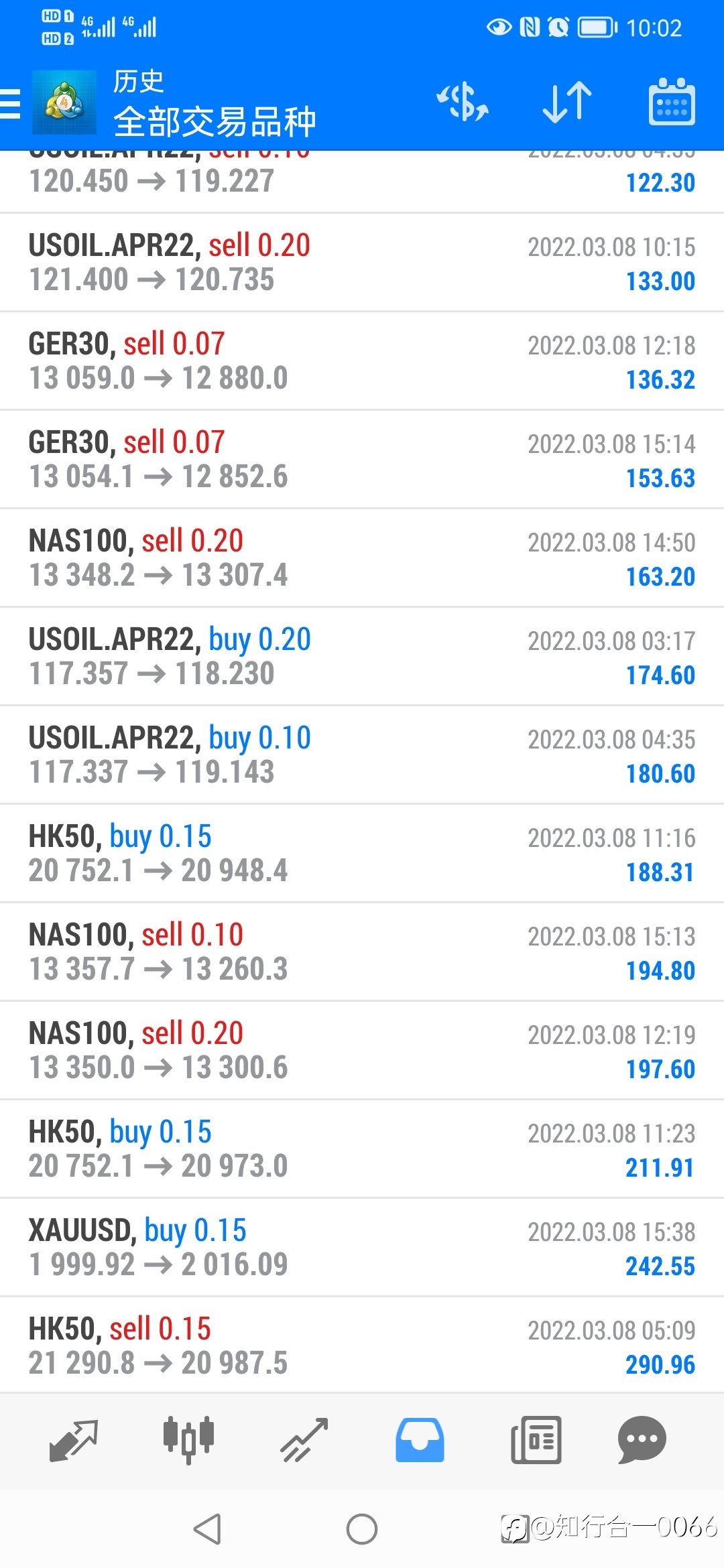Open NAS100 sell 0.10 trade

pos(362,952)
